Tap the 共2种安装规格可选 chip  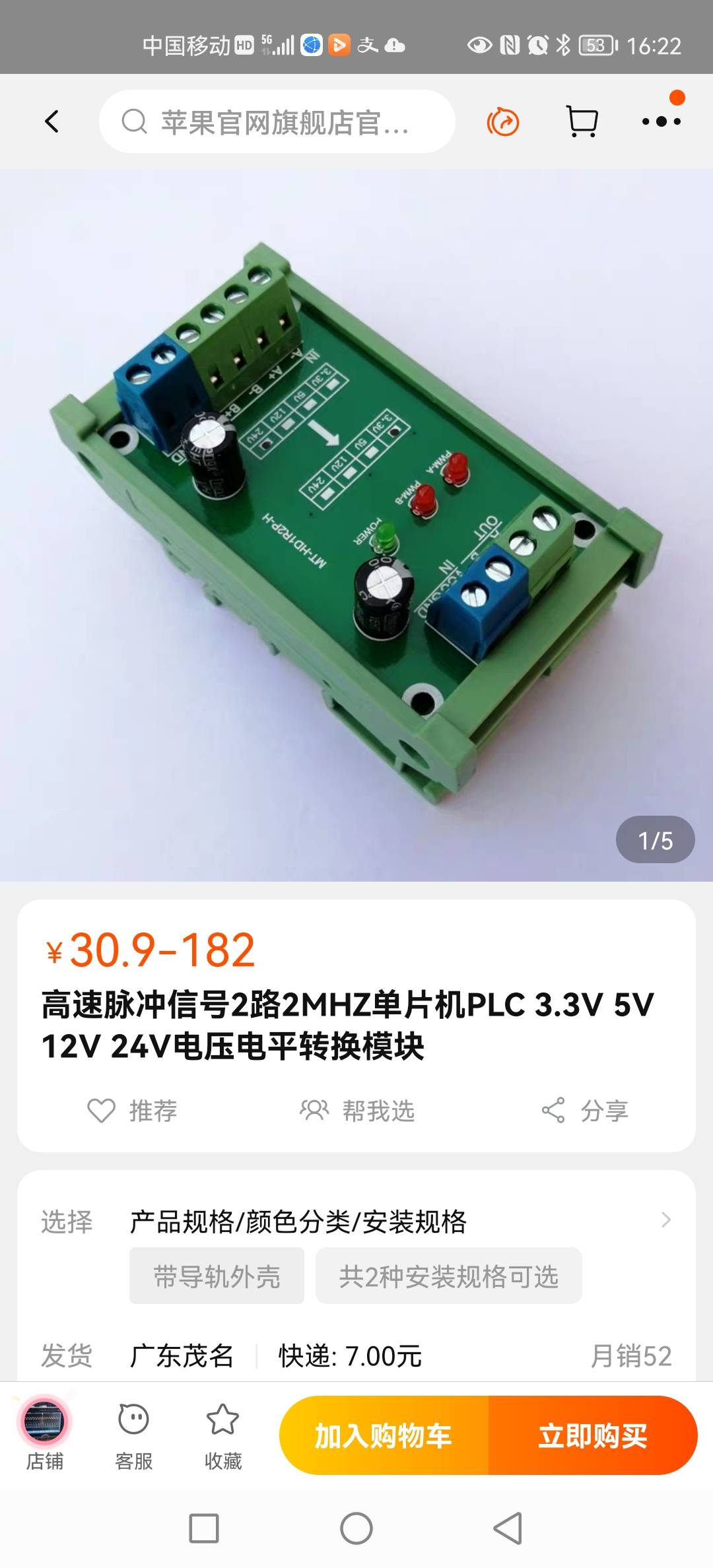[x=448, y=1276]
